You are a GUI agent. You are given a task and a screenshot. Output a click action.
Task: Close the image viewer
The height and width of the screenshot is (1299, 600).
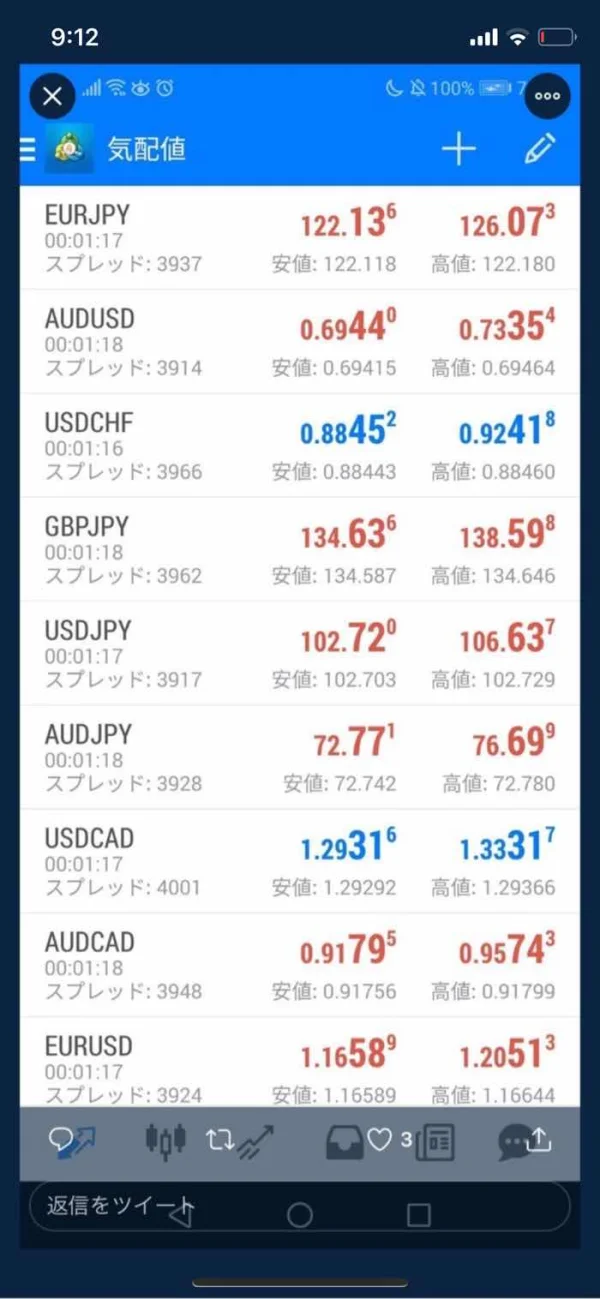coord(53,96)
